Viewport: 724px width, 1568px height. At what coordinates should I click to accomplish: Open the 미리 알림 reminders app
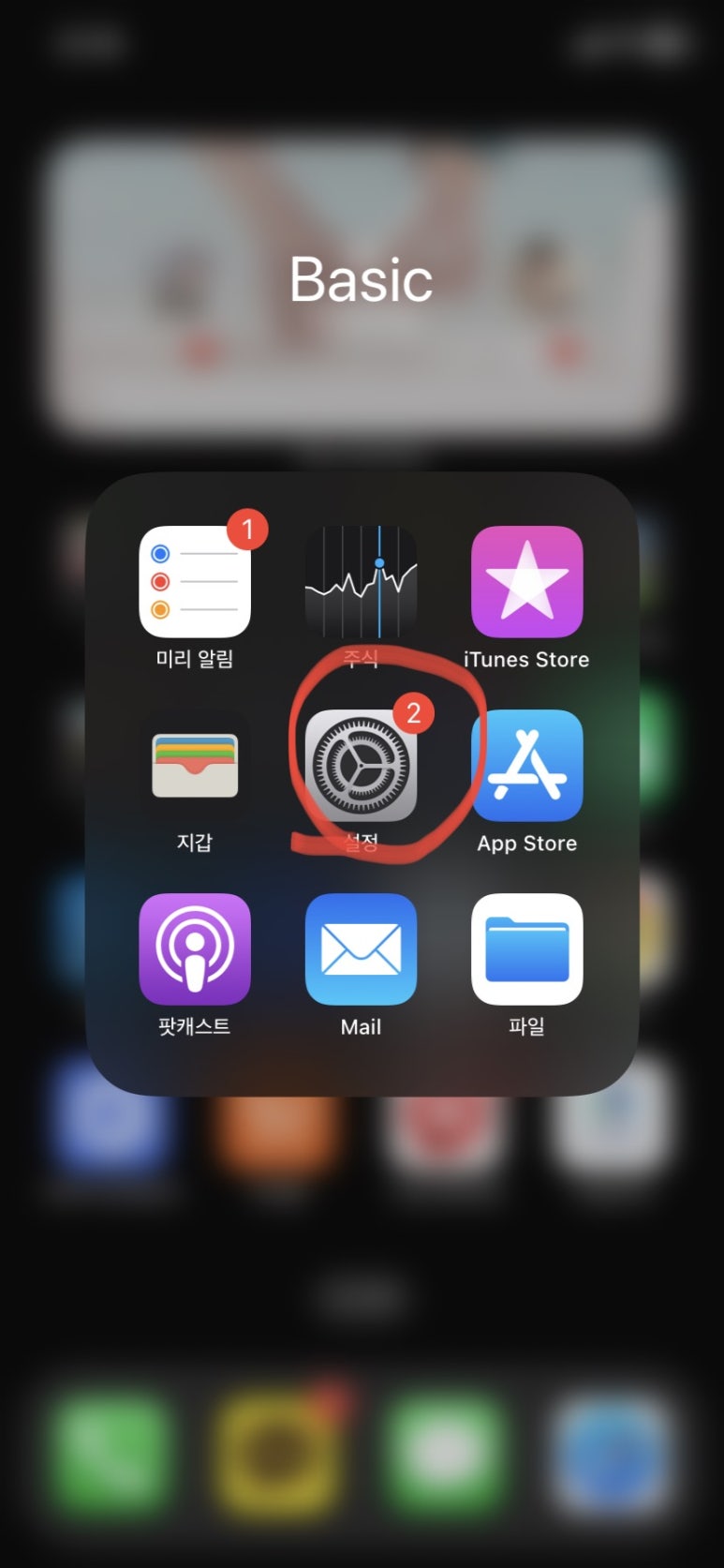195,581
